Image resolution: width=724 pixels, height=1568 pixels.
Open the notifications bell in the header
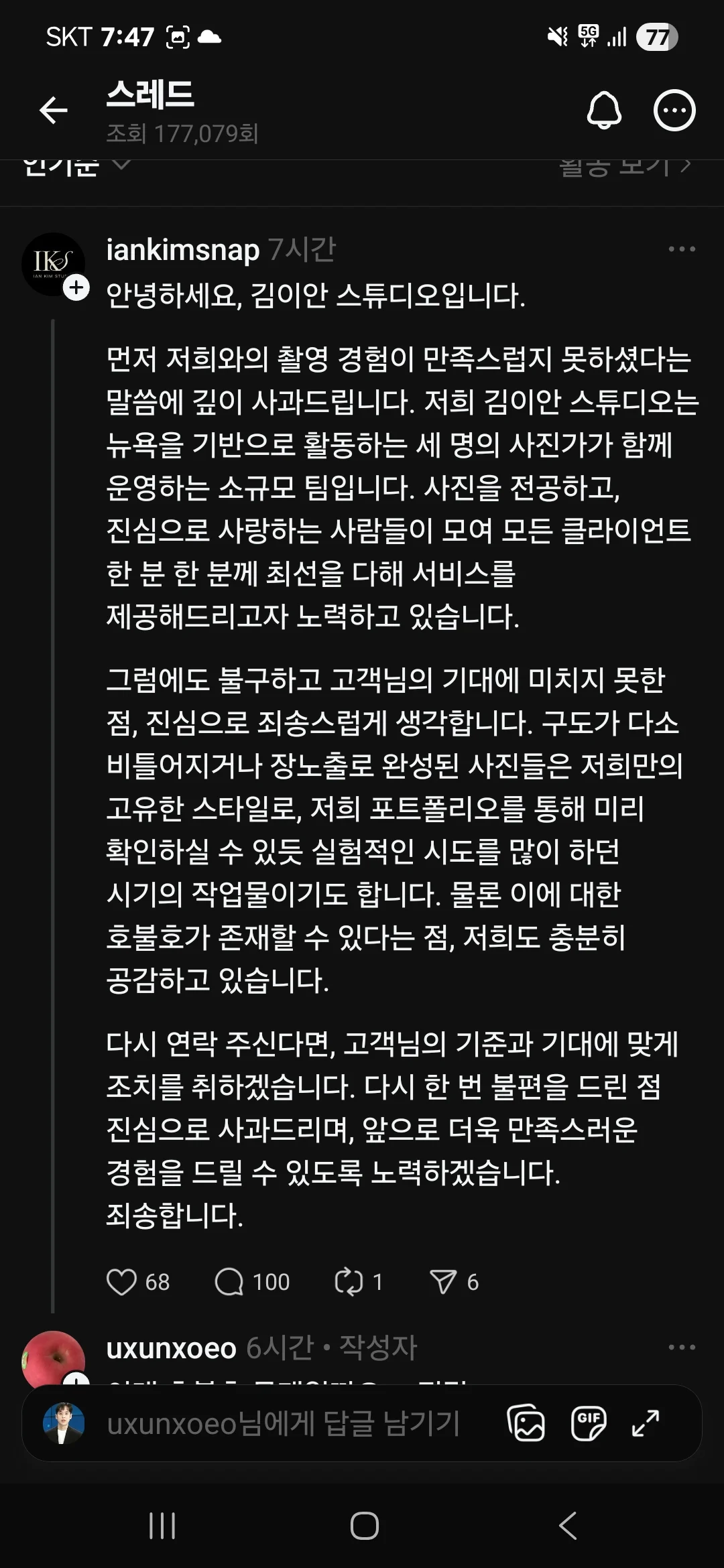pos(604,111)
